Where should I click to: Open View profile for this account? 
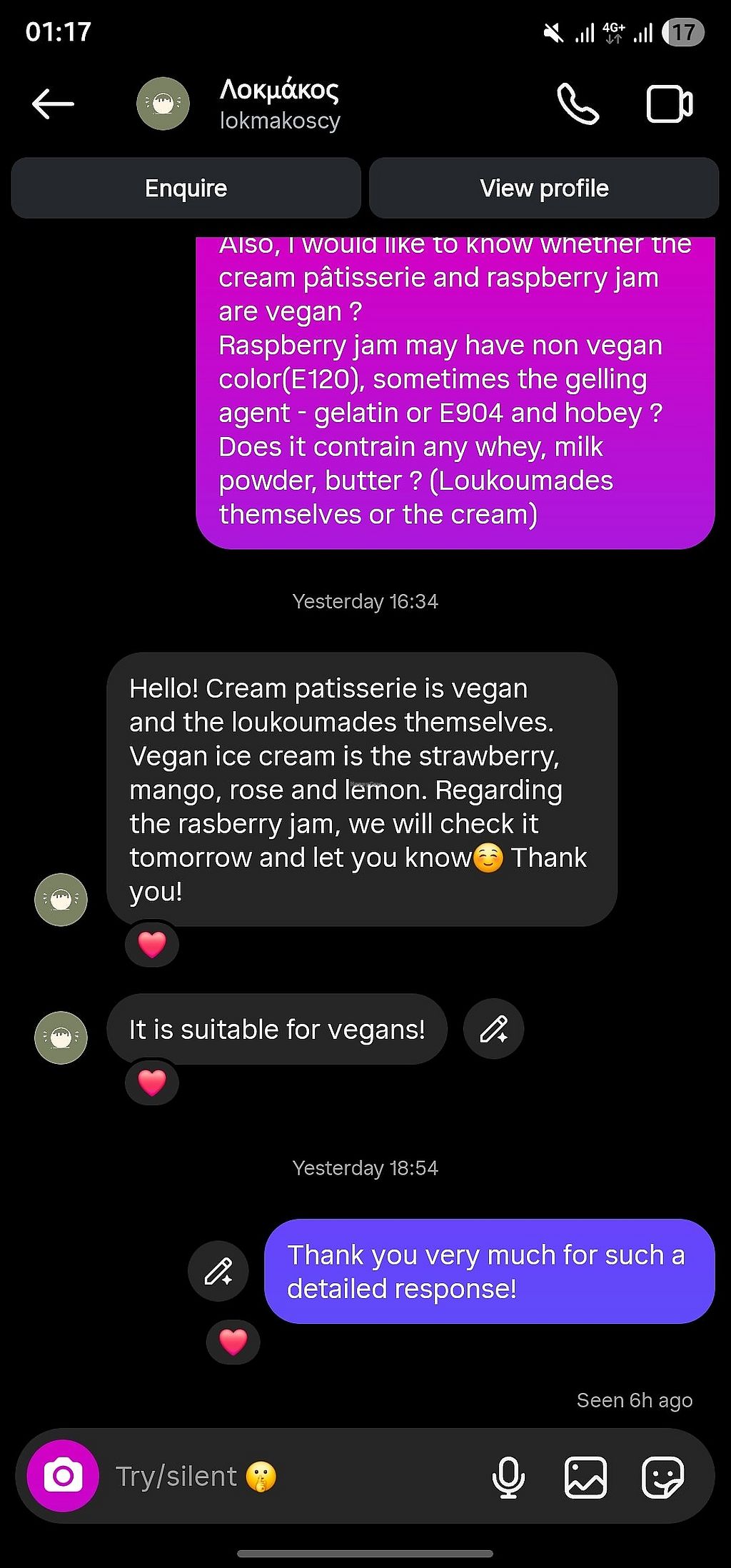(x=544, y=189)
